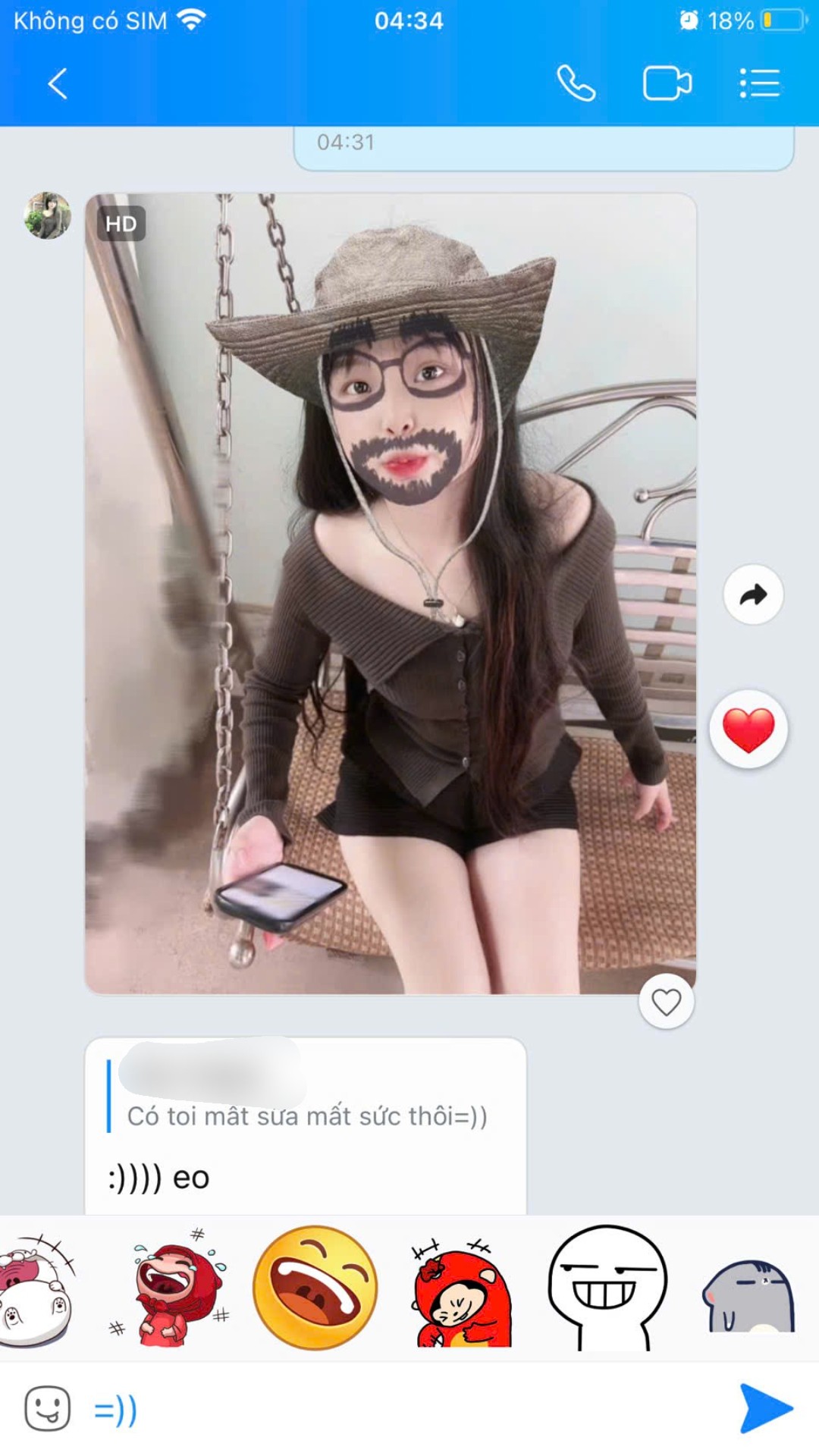Go back to the chat list
Viewport: 819px width, 1456px height.
tap(58, 83)
